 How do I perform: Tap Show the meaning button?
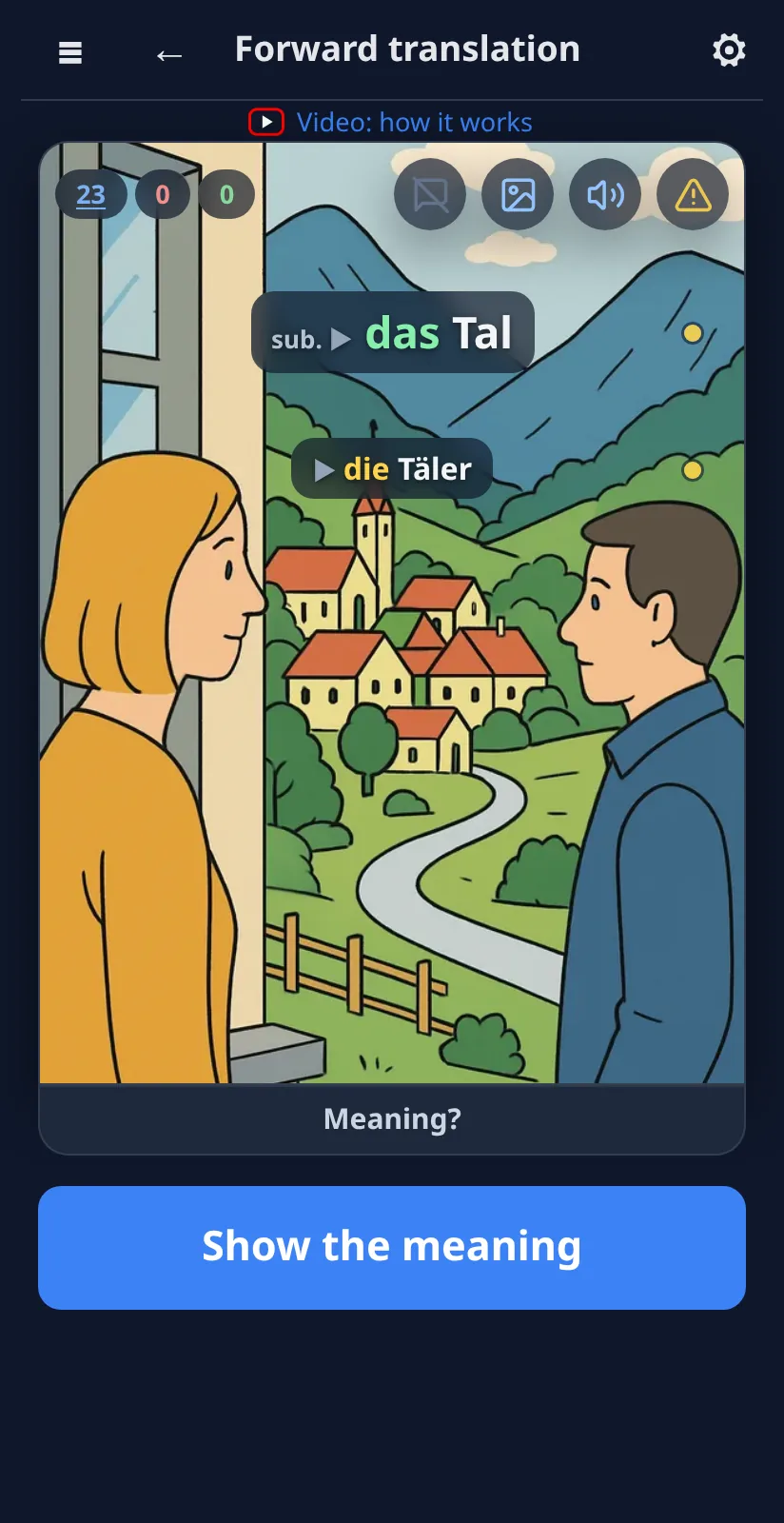point(392,1248)
